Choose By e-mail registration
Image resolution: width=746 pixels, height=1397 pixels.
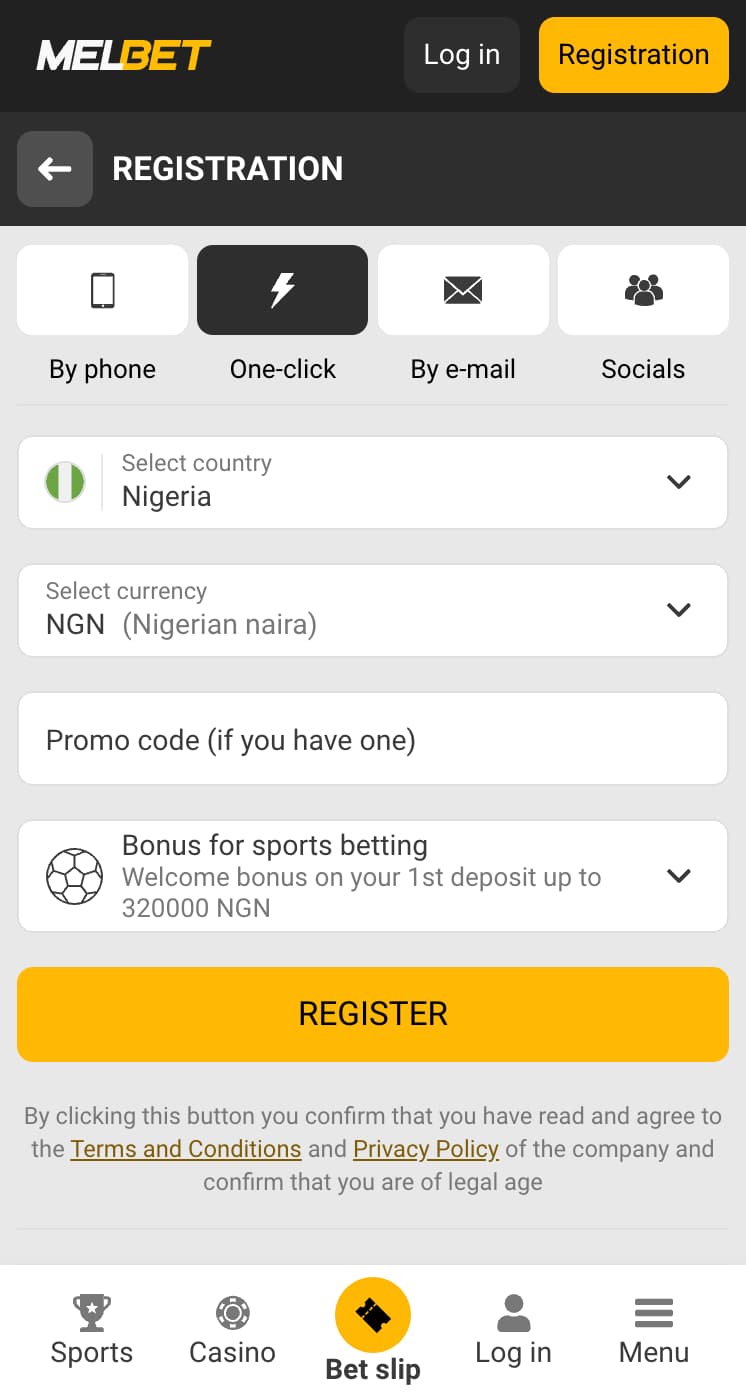point(463,291)
